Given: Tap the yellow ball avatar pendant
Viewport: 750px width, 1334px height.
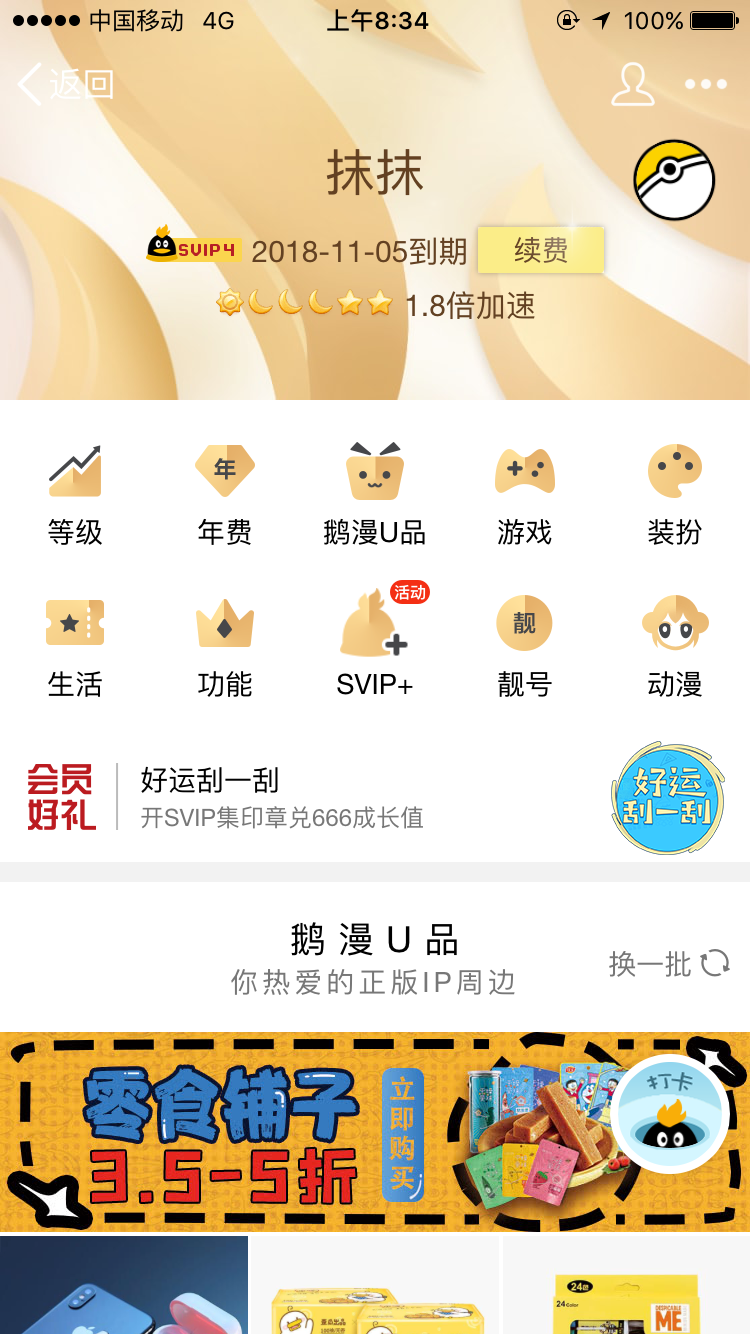Looking at the screenshot, I should (675, 180).
